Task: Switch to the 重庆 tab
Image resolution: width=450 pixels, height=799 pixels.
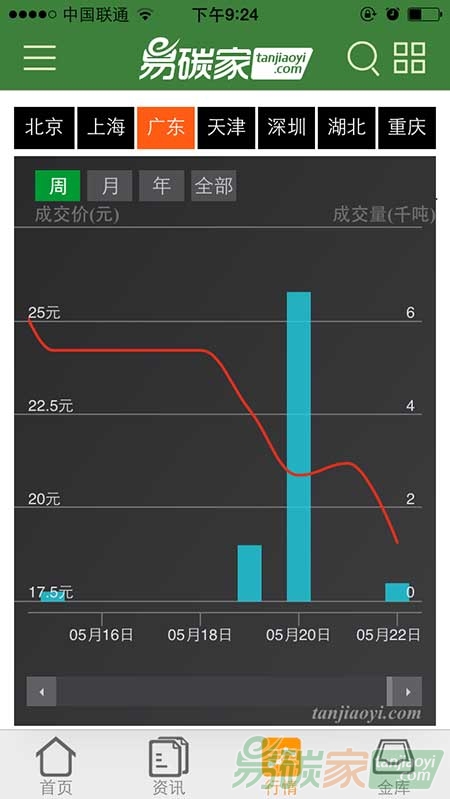Action: click(407, 127)
